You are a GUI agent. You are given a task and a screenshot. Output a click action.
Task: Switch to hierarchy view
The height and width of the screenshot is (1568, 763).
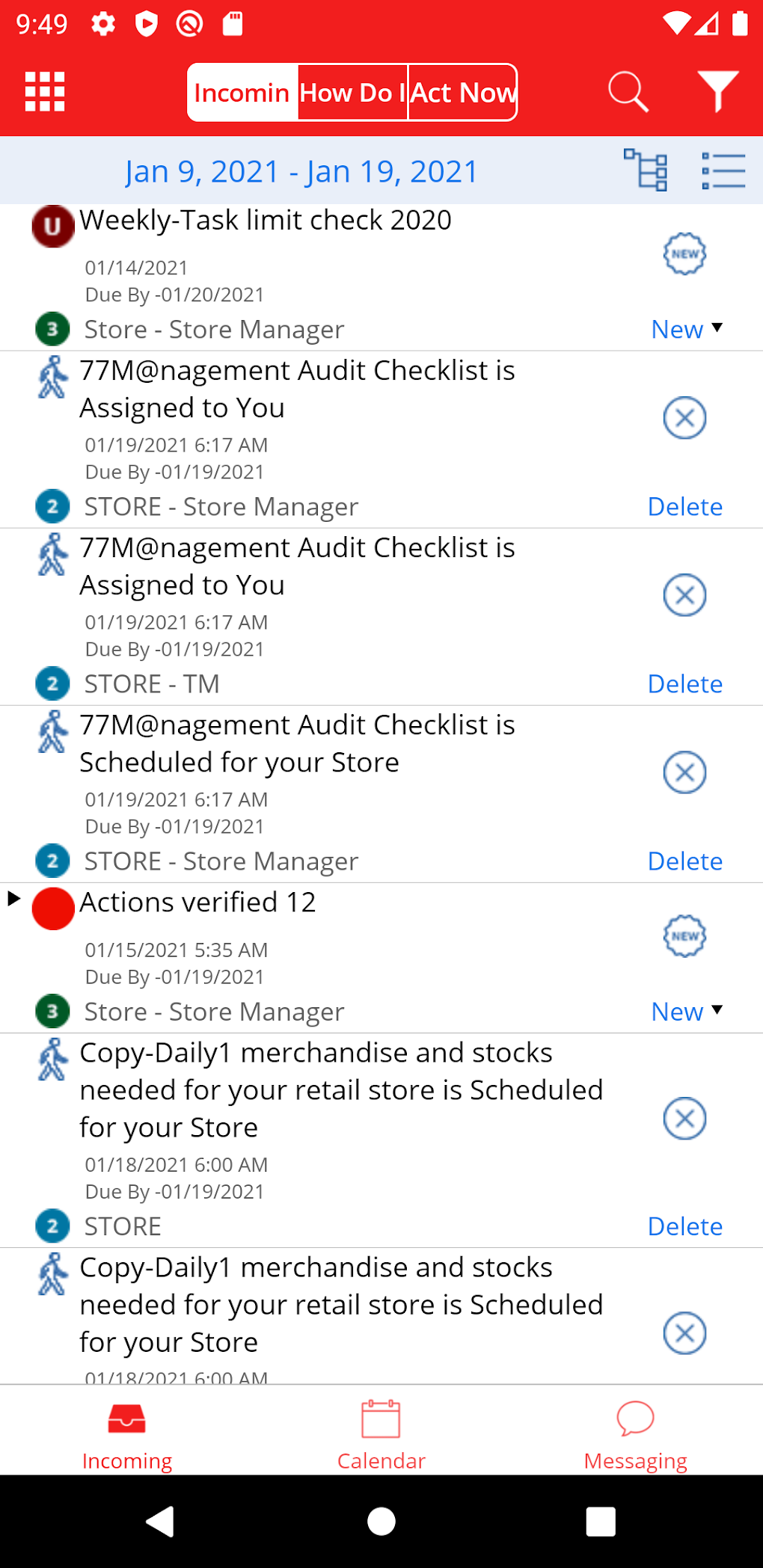tap(646, 170)
